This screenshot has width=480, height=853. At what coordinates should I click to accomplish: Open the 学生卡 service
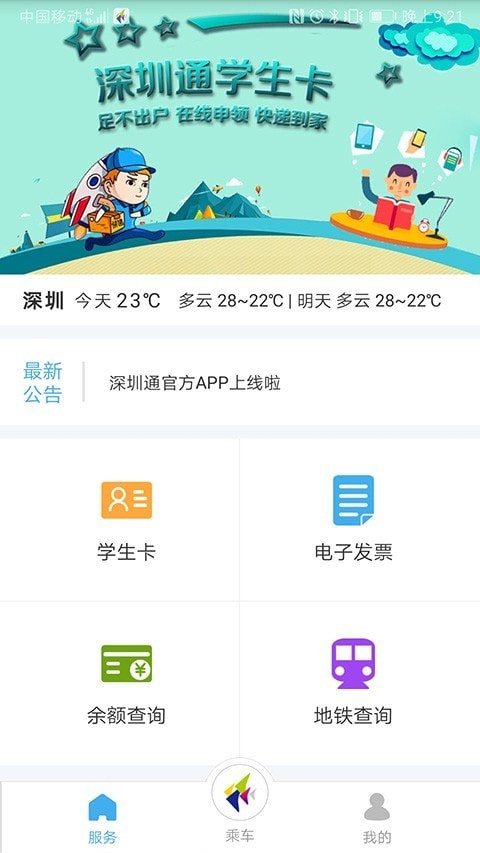(120, 520)
